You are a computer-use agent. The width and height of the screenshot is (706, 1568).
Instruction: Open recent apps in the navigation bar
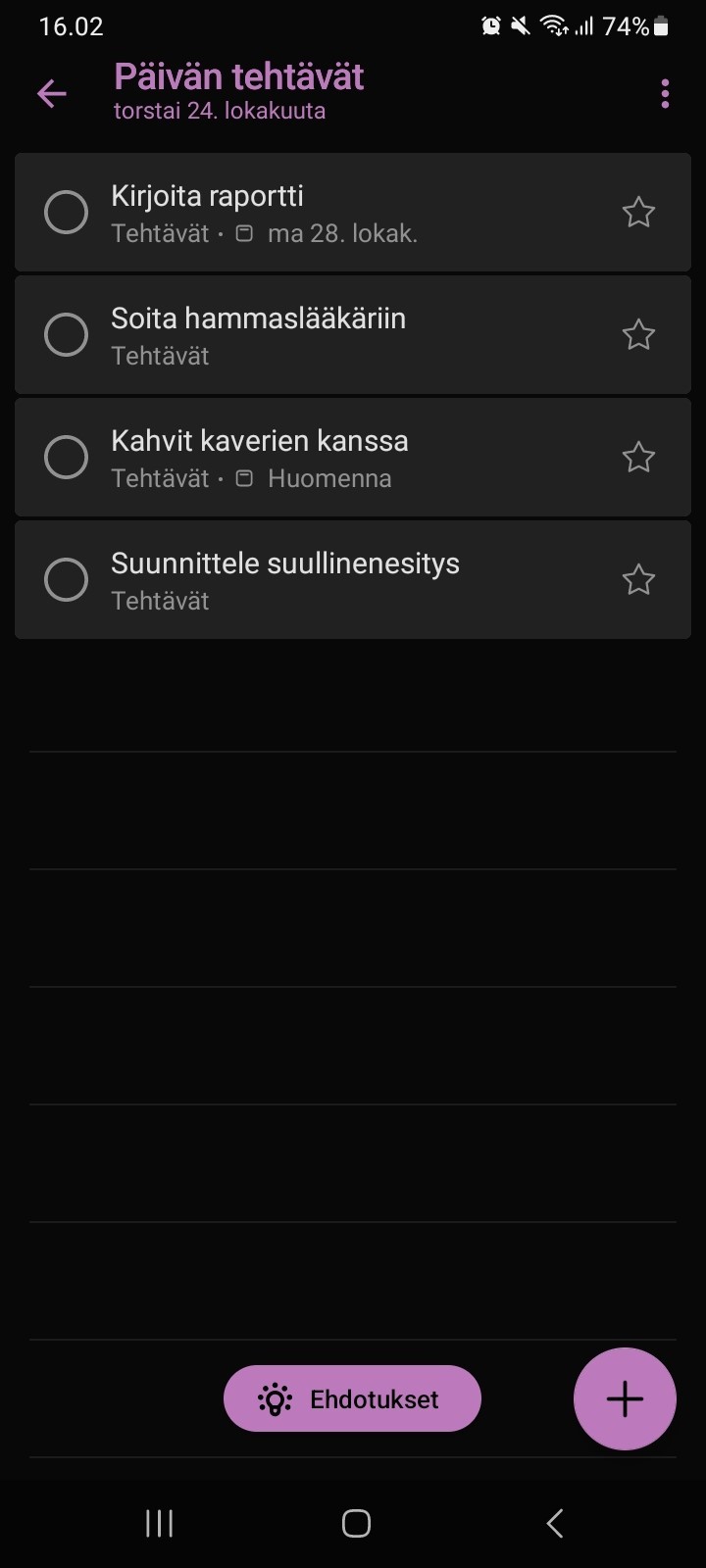(159, 1523)
